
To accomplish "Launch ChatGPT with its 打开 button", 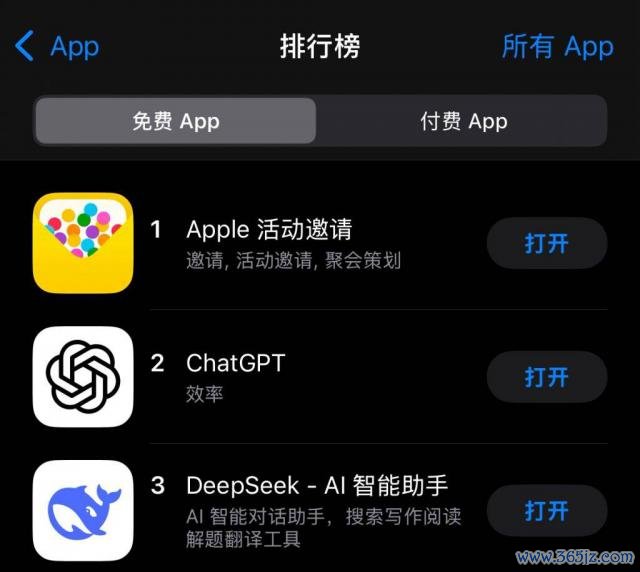I will click(546, 377).
